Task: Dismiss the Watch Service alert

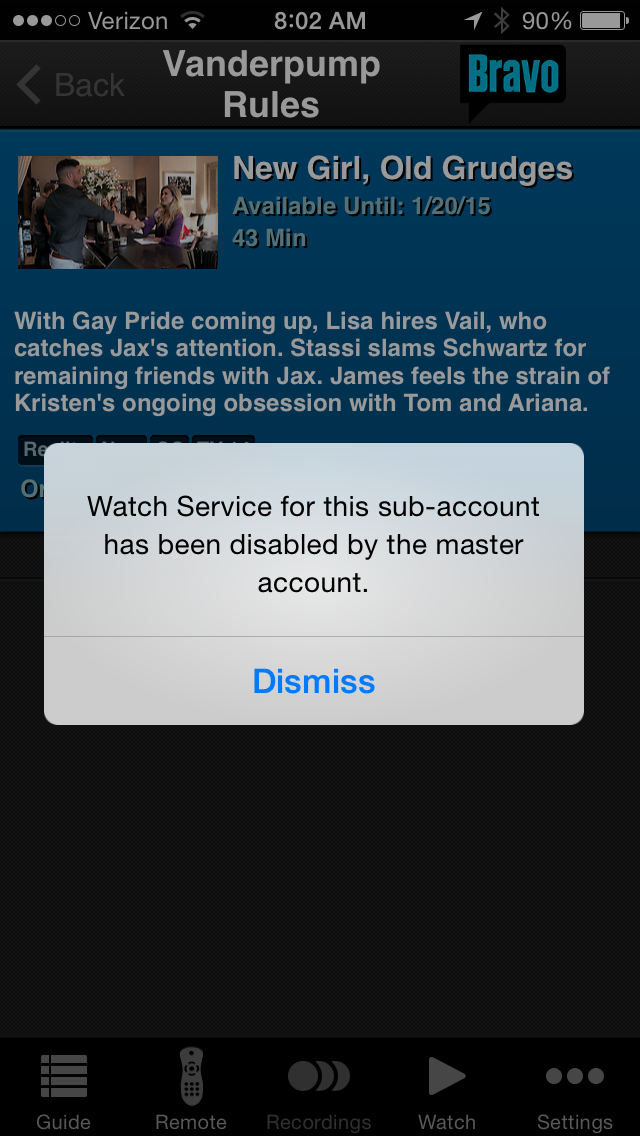Action: [x=313, y=681]
